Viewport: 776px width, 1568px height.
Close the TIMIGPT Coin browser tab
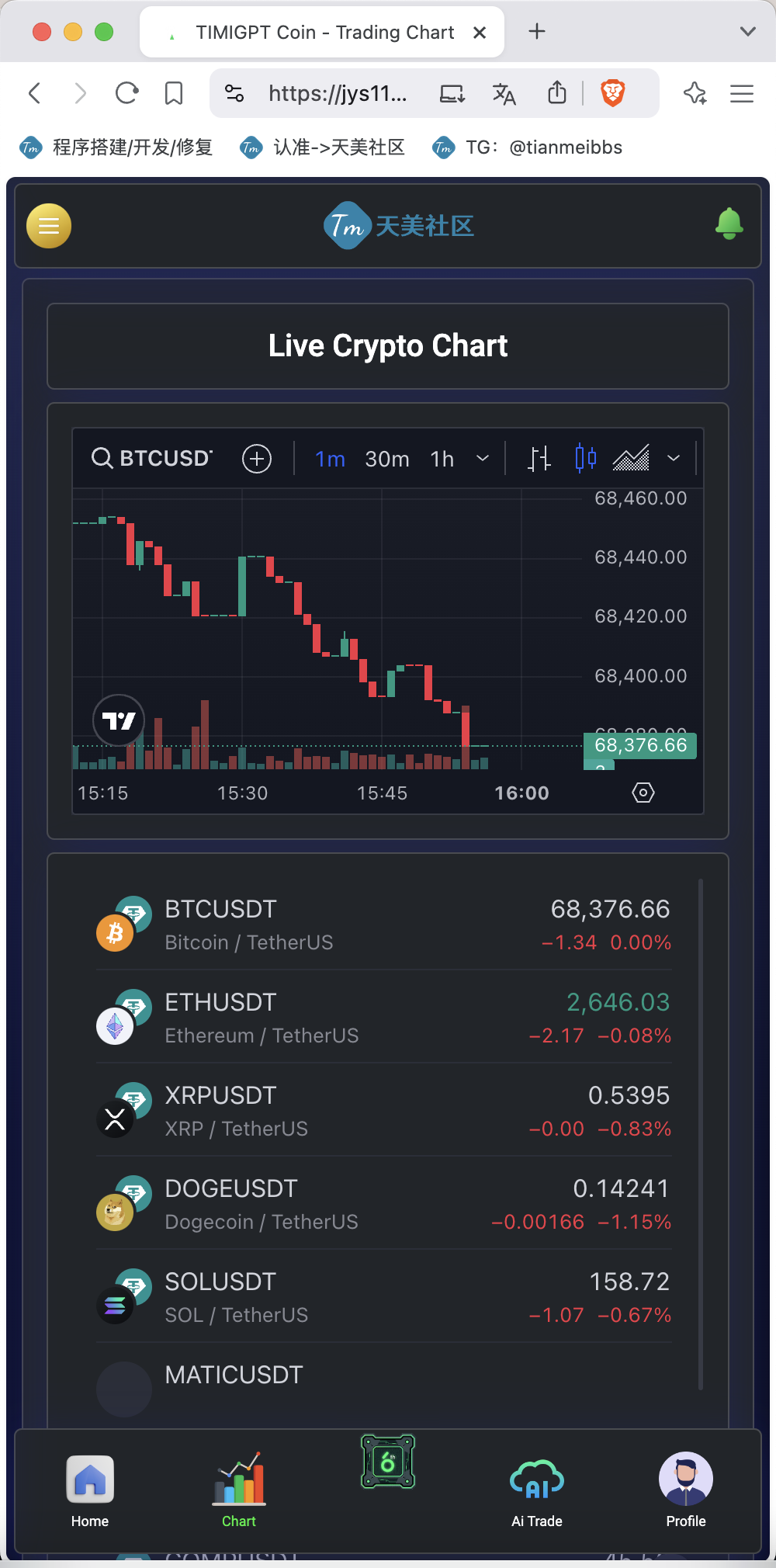pos(480,33)
